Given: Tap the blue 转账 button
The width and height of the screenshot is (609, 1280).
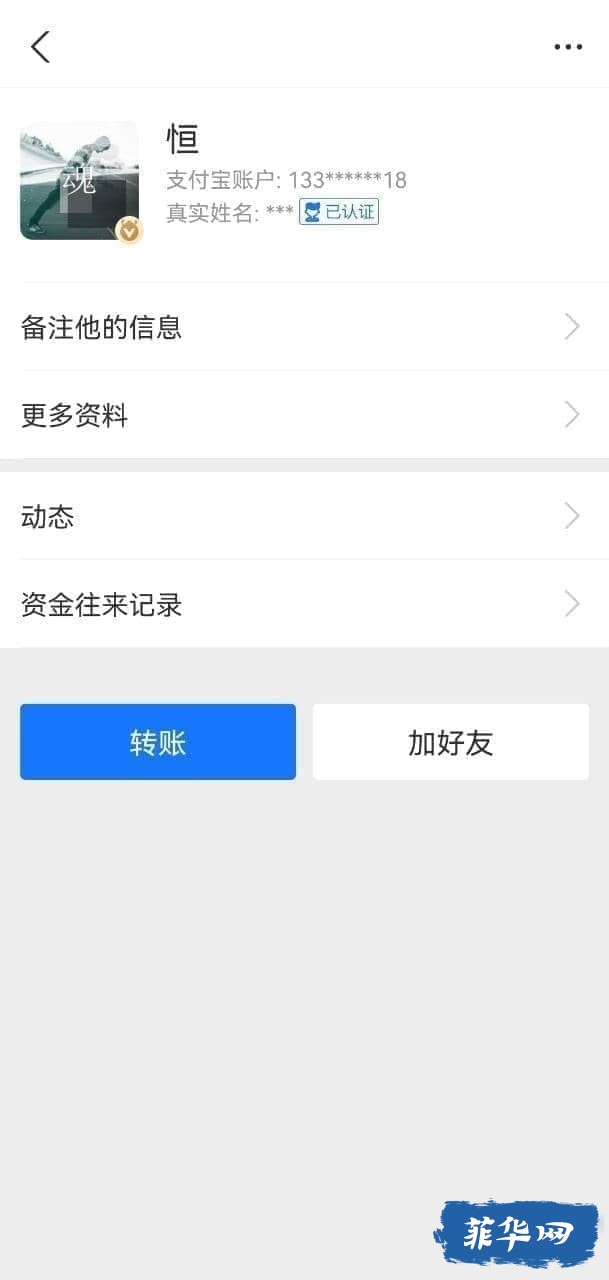Looking at the screenshot, I should (158, 742).
